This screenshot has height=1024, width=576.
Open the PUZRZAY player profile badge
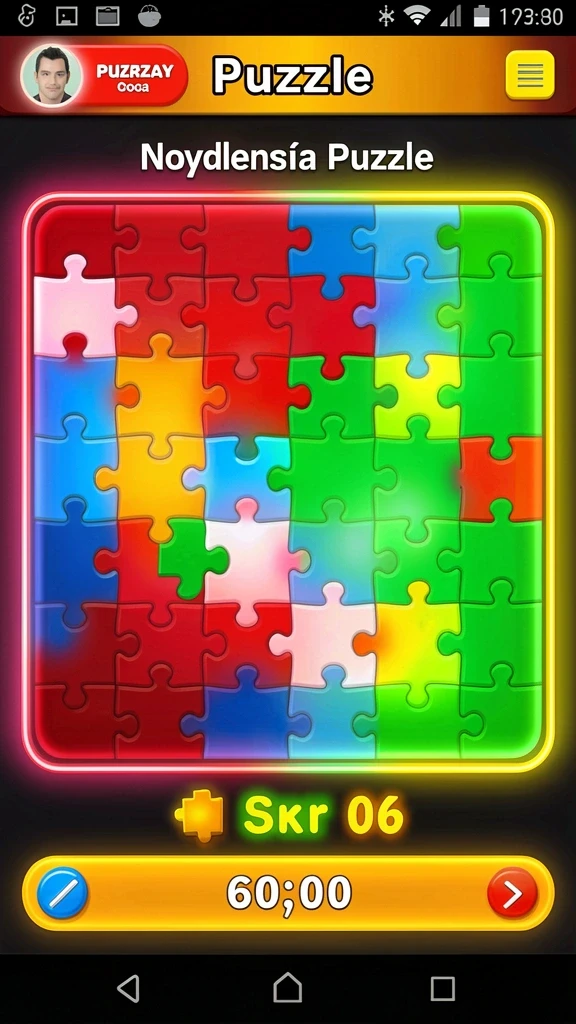pos(104,75)
